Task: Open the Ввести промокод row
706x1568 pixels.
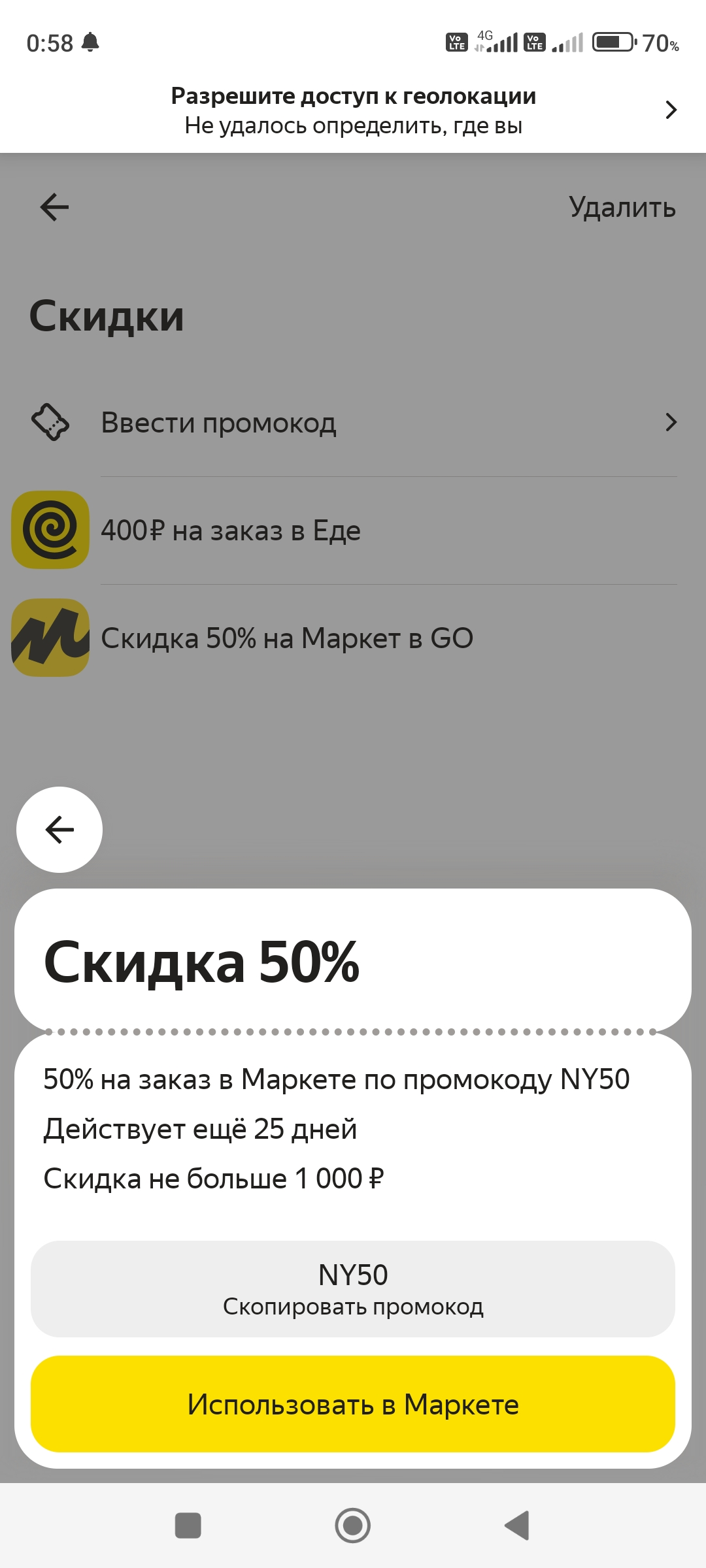Action: [353, 423]
